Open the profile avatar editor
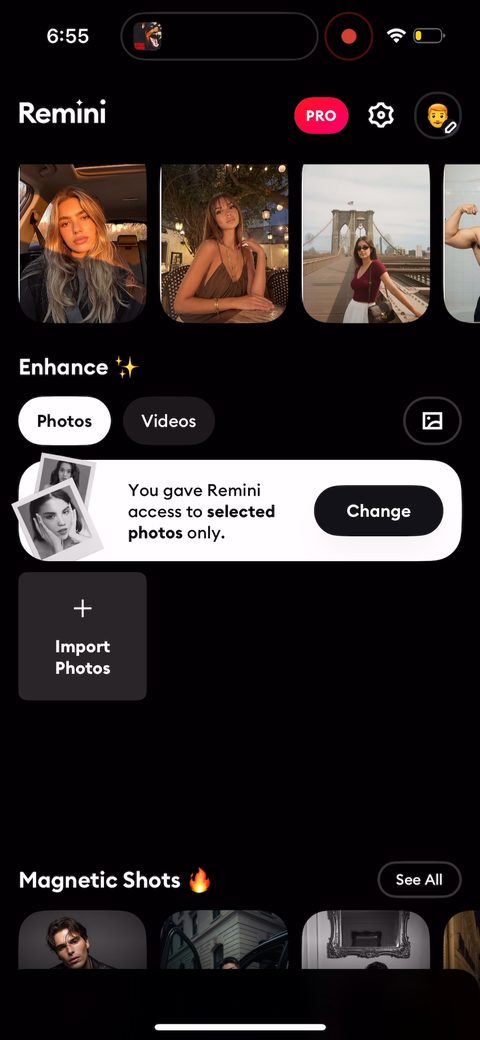The height and width of the screenshot is (1040, 480). [438, 115]
